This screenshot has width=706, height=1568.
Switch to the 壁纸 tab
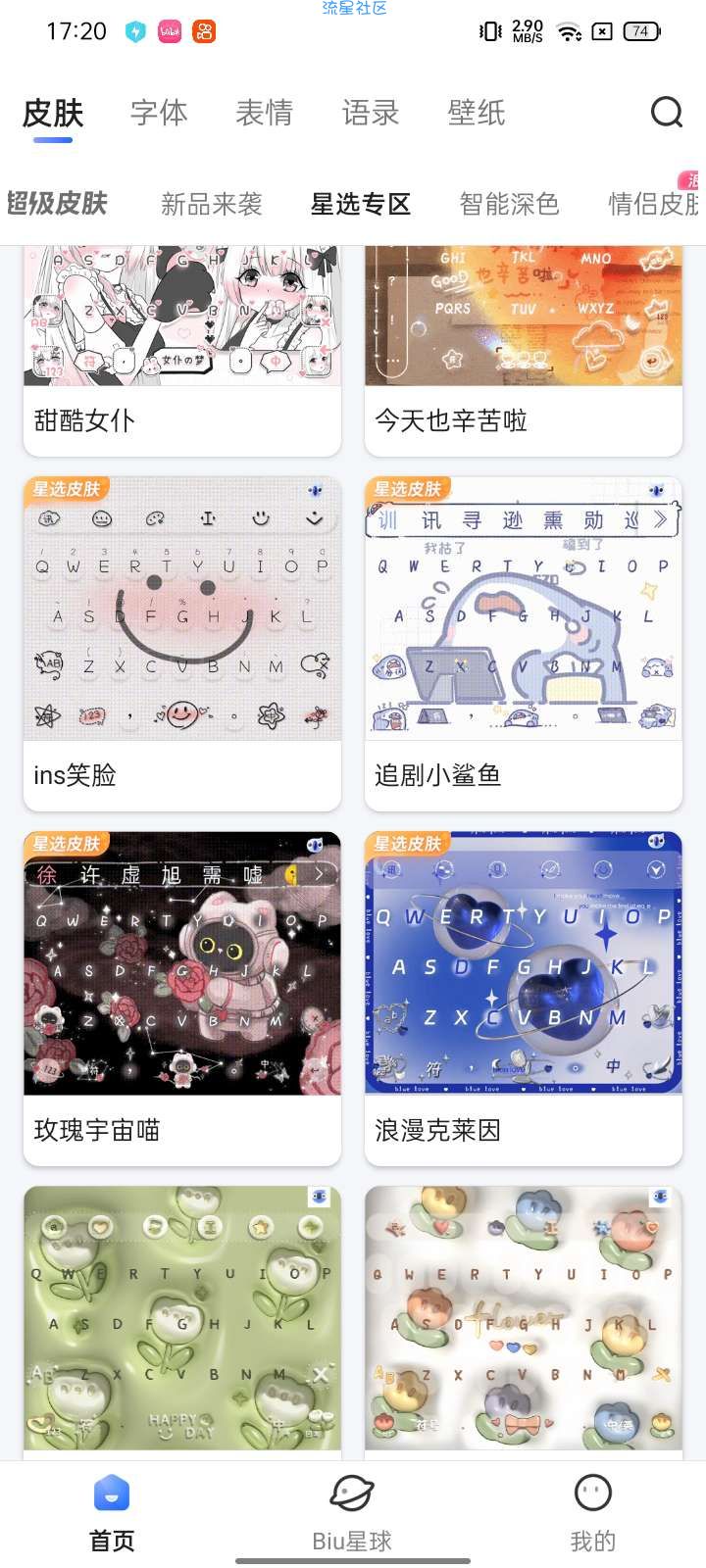pyautogui.click(x=476, y=113)
